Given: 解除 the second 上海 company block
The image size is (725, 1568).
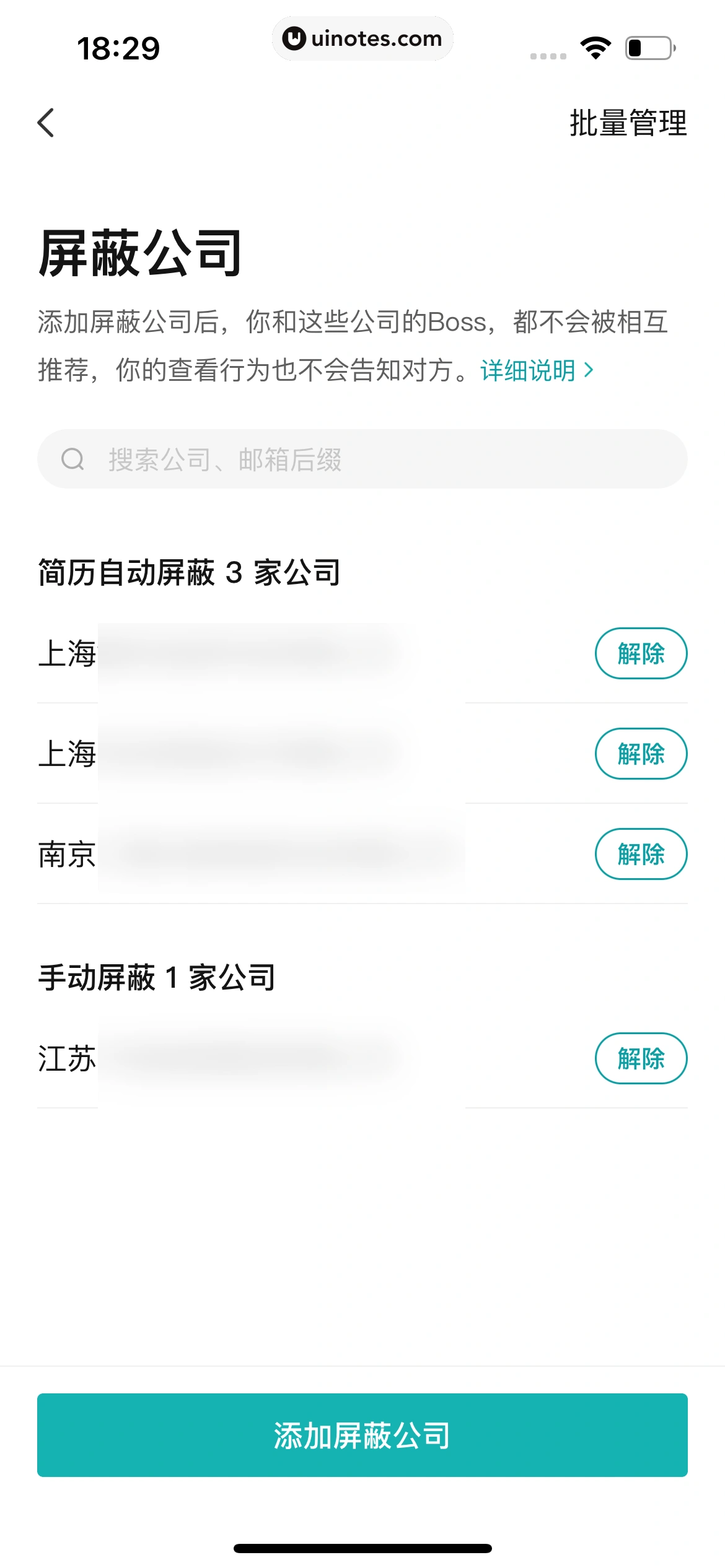Looking at the screenshot, I should click(642, 754).
